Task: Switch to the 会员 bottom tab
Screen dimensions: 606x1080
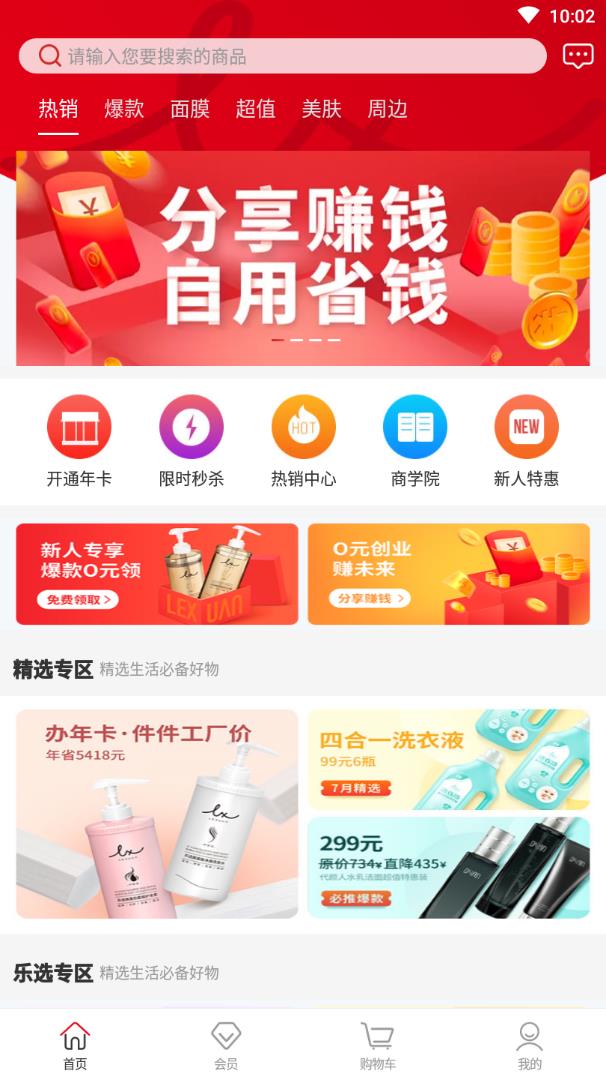Action: click(226, 1046)
